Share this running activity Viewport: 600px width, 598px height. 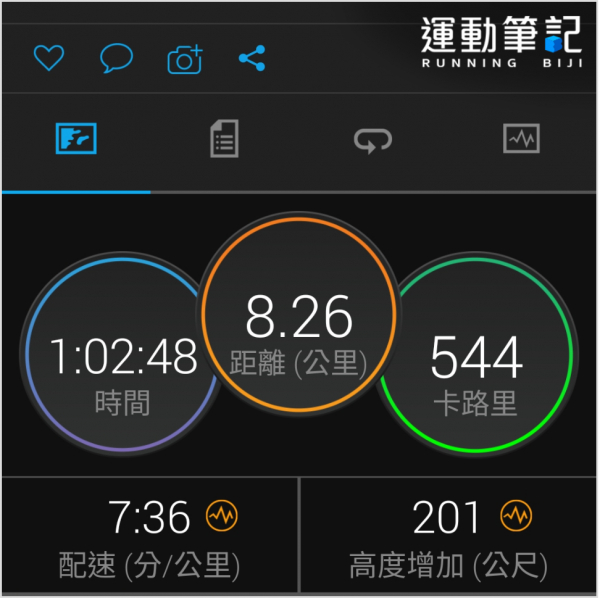click(252, 58)
